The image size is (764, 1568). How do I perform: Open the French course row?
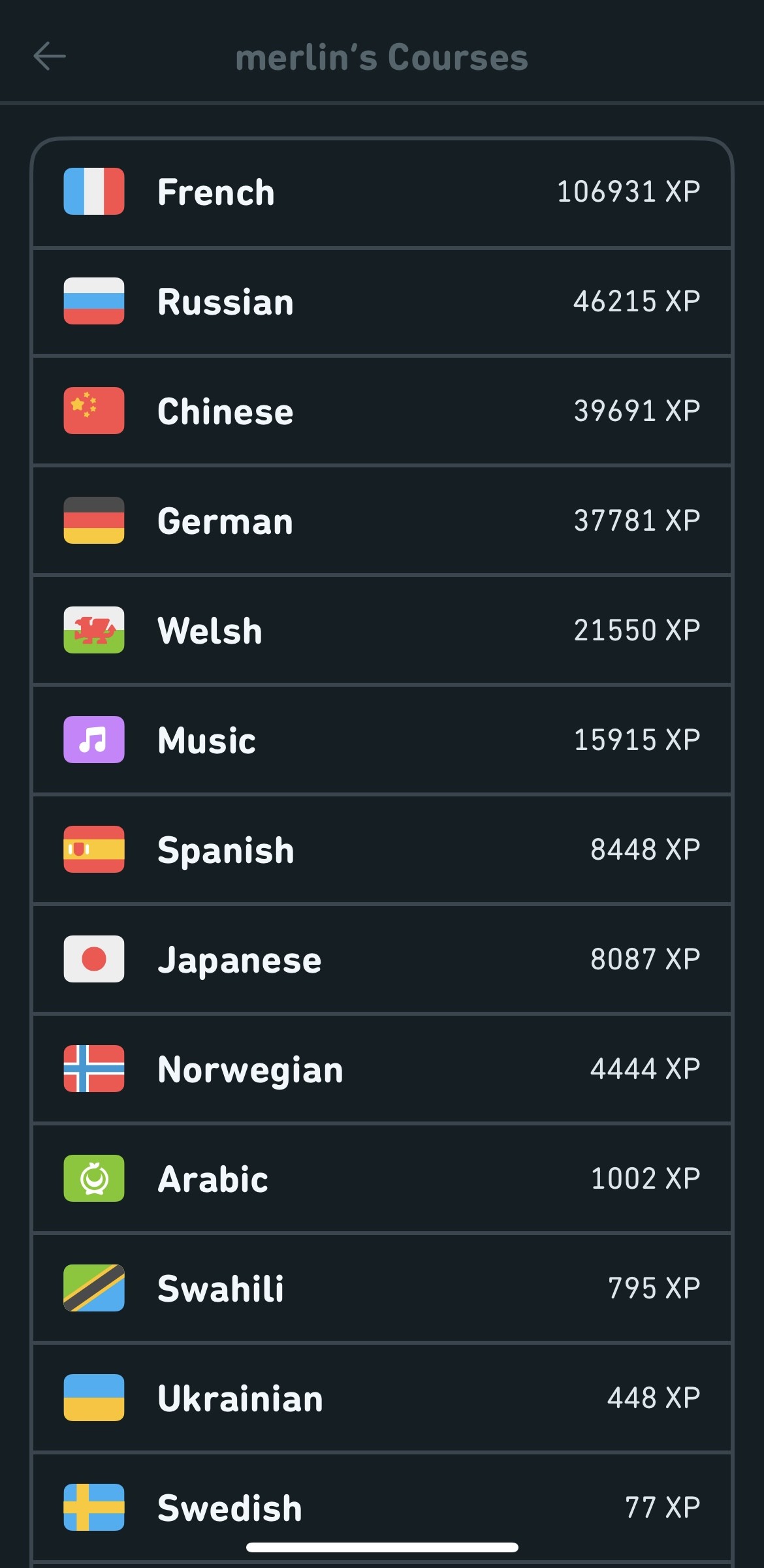tap(382, 192)
